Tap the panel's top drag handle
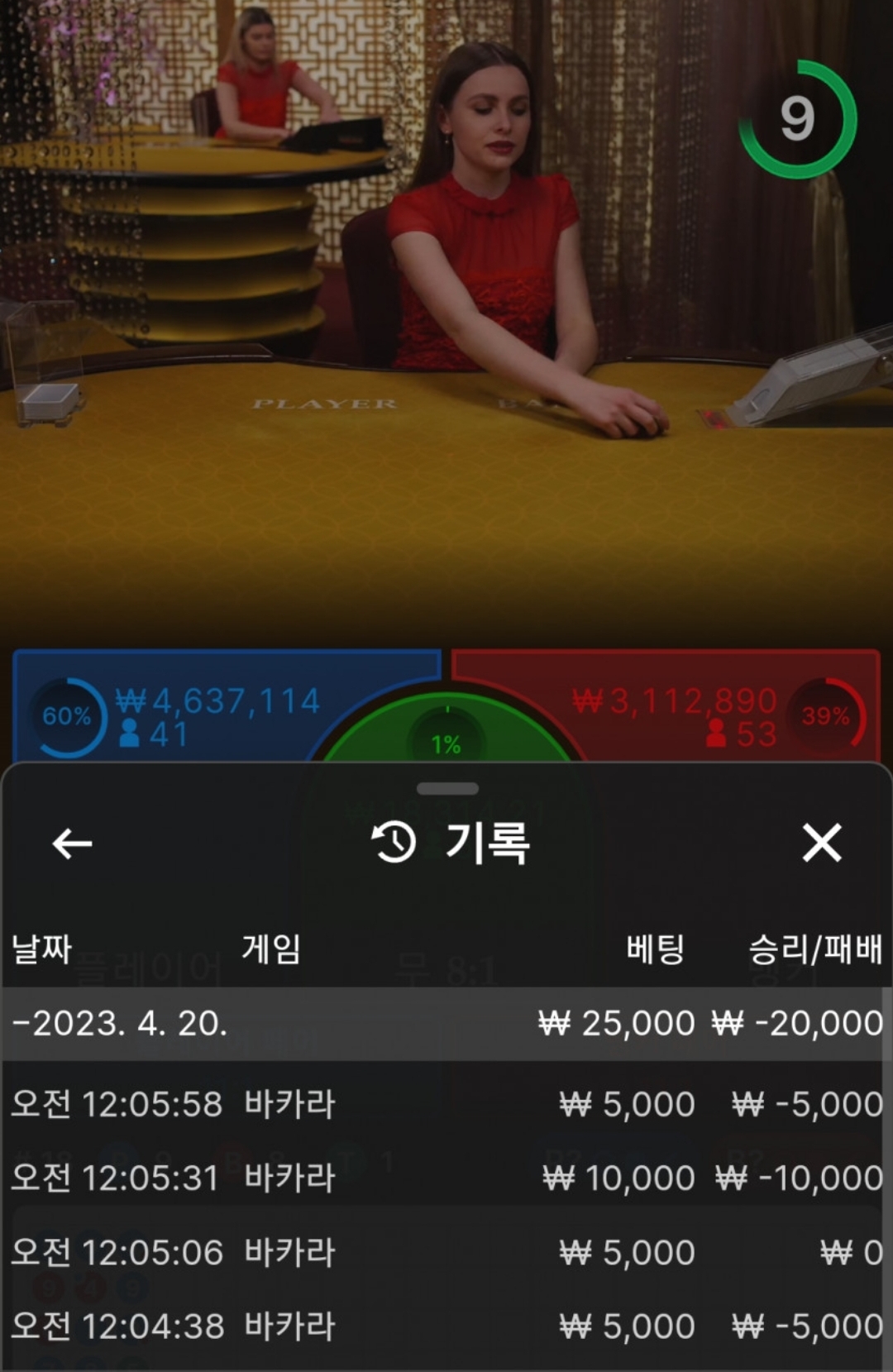 tap(447, 788)
